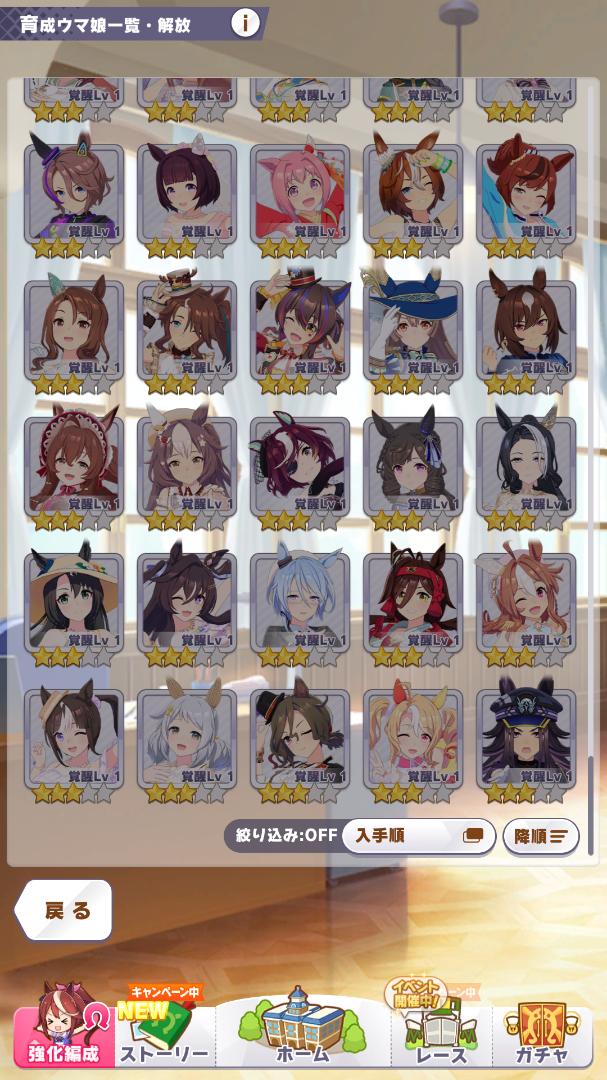The image size is (607, 1080).
Task: Open the info icon beside the title
Action: (245, 23)
